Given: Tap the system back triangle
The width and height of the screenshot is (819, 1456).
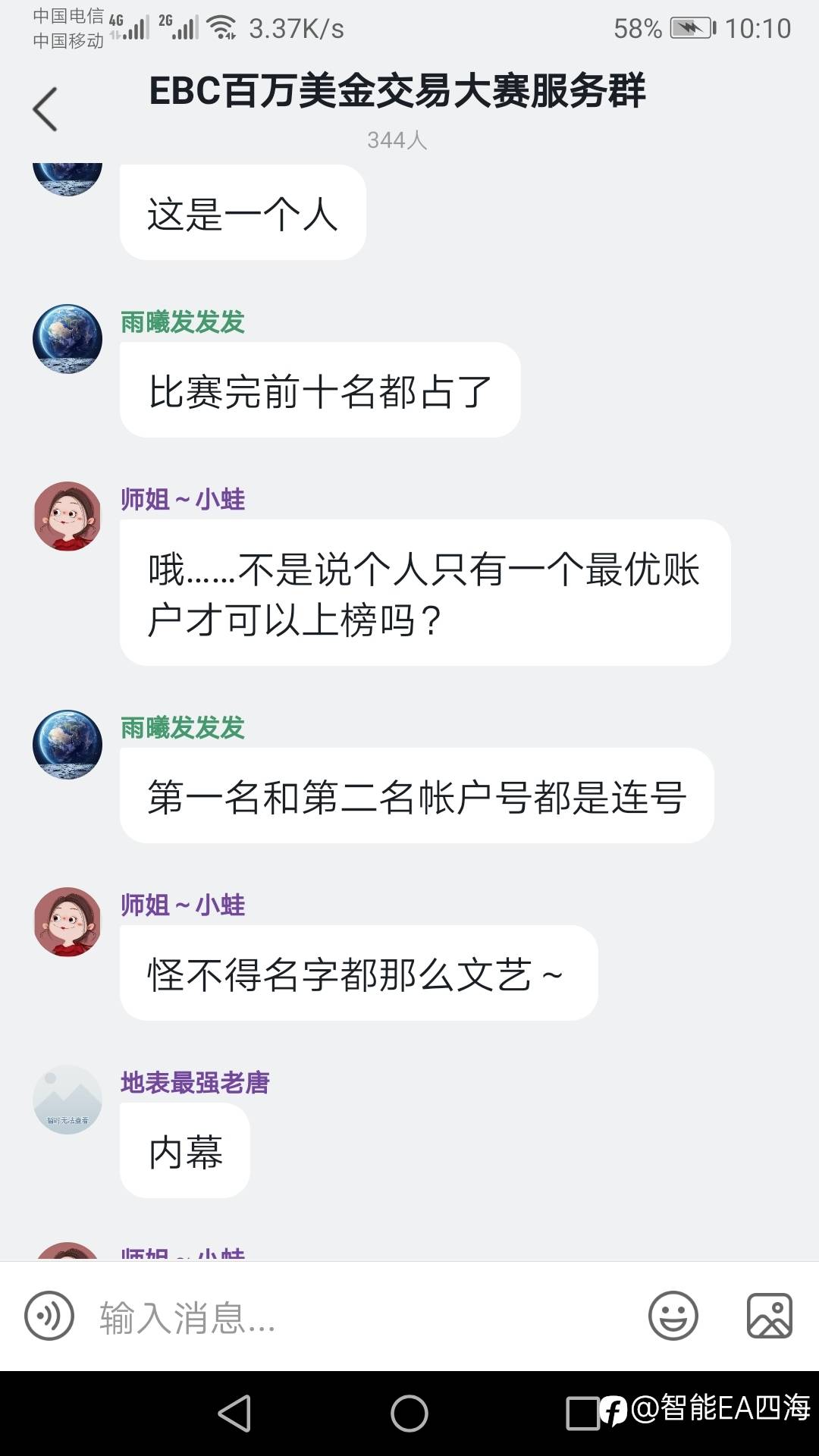Looking at the screenshot, I should (x=234, y=1414).
